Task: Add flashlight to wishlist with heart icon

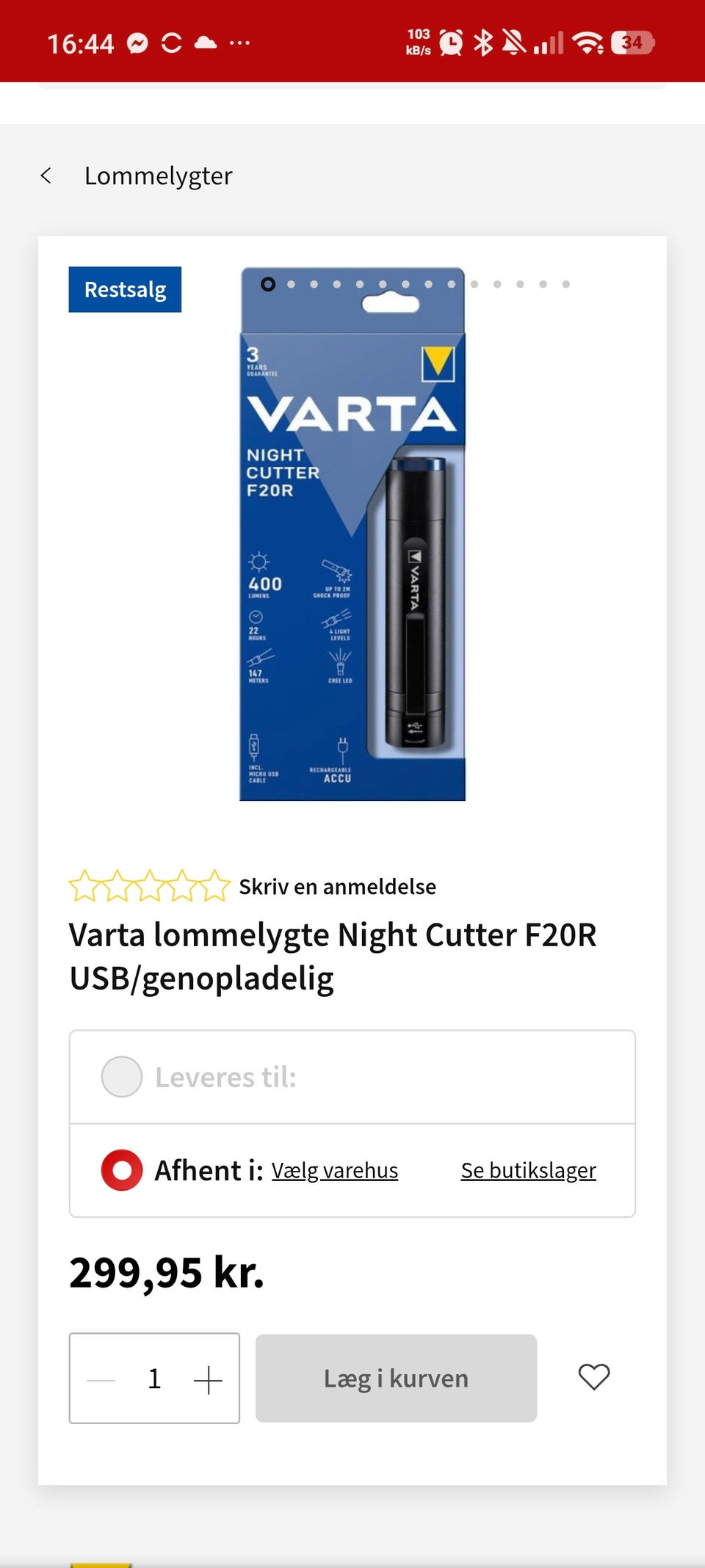Action: [x=593, y=1377]
